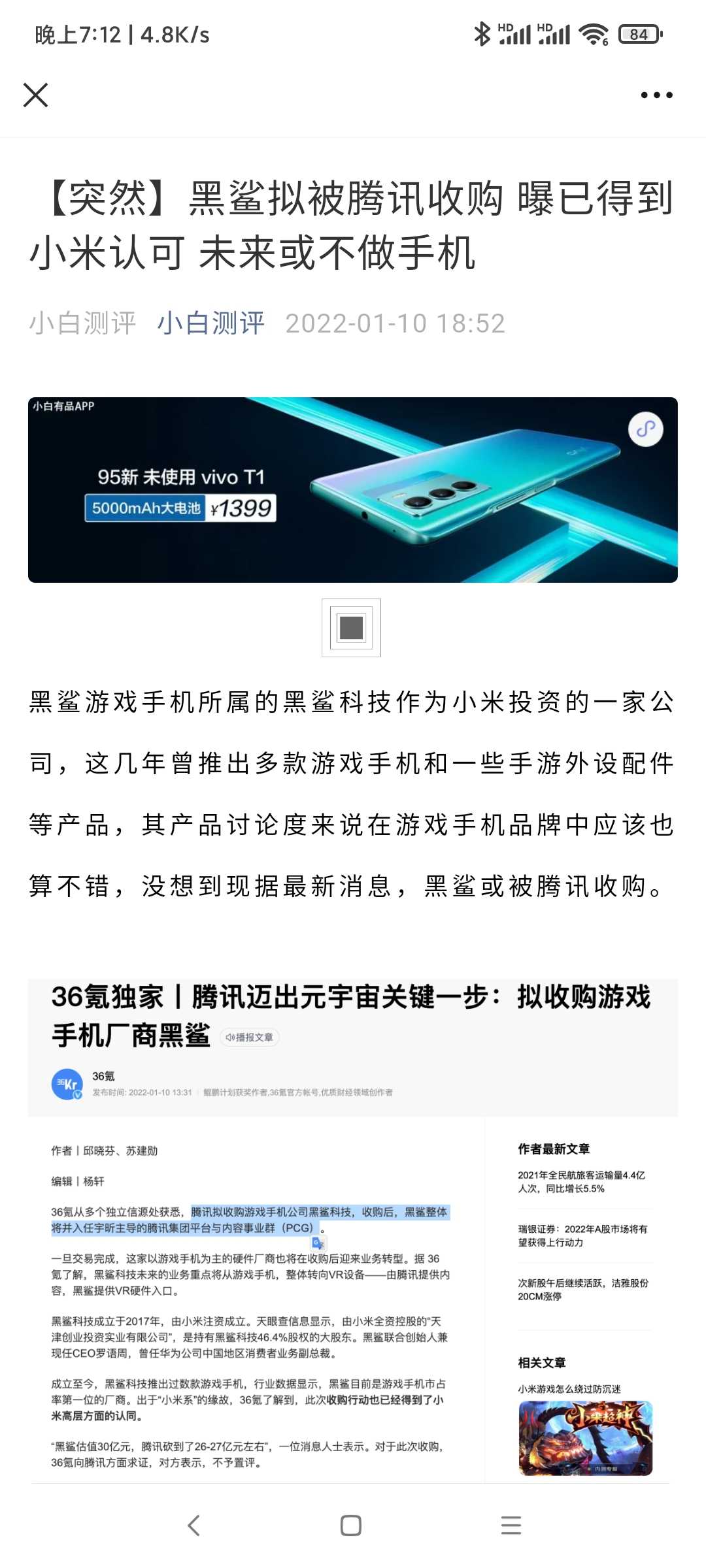This screenshot has height=1568, width=706.
Task: Close the article page
Action: tap(35, 95)
